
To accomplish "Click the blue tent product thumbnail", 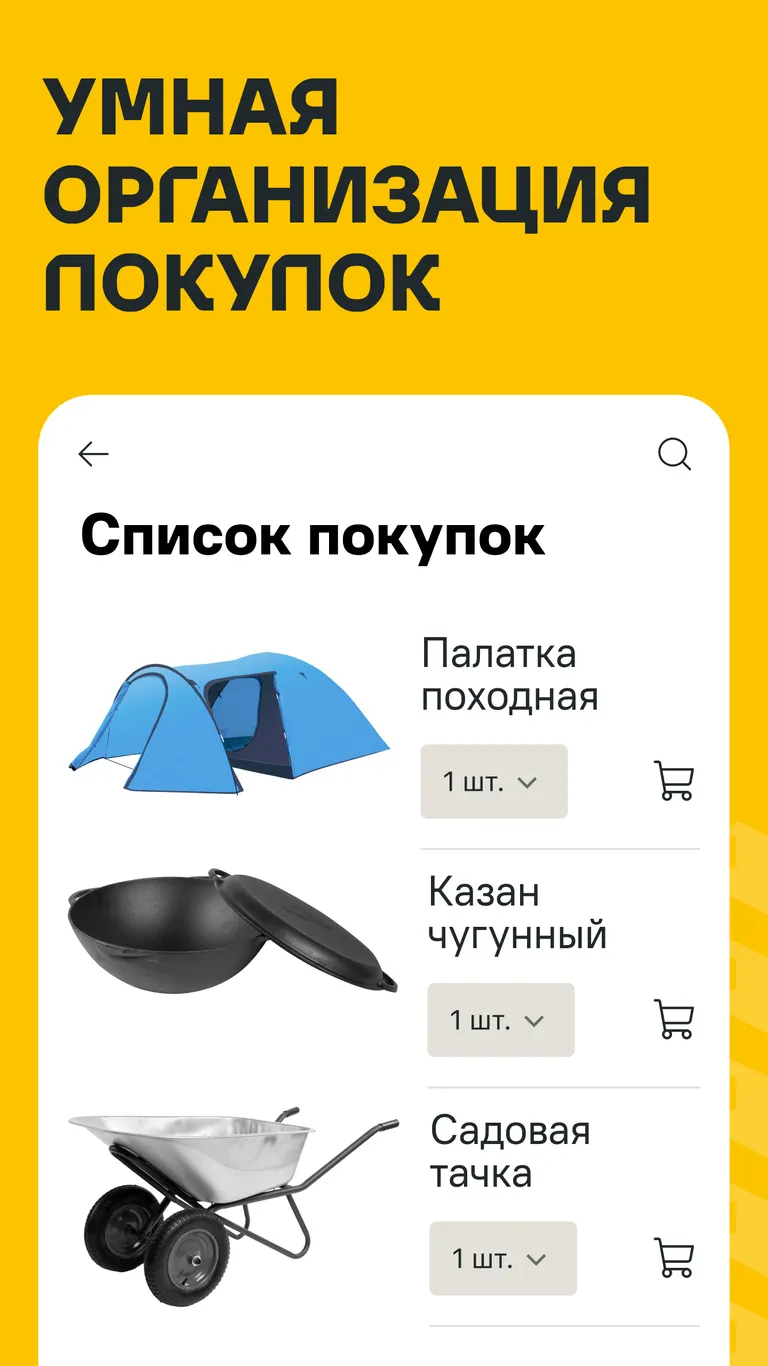I will [x=228, y=716].
